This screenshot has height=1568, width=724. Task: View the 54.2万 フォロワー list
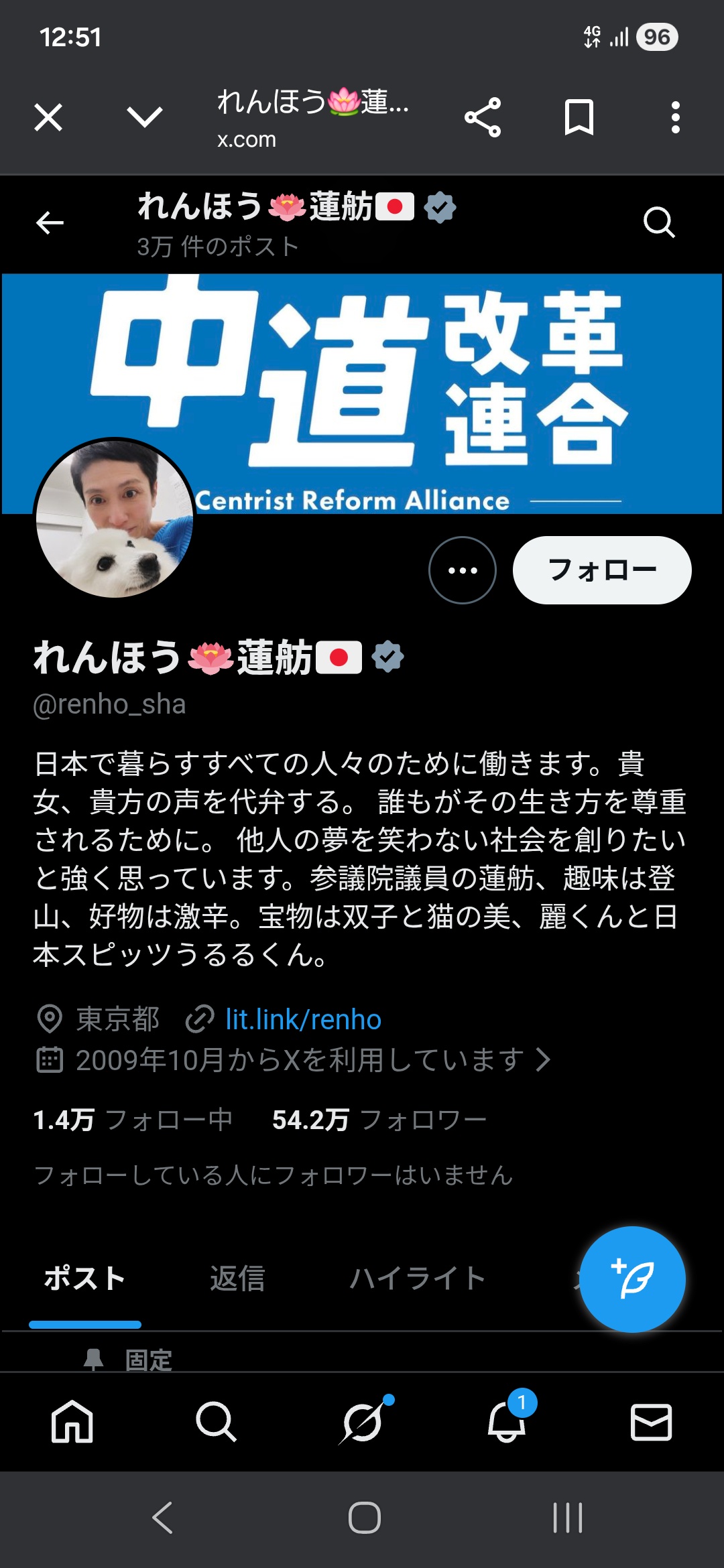[x=379, y=1120]
